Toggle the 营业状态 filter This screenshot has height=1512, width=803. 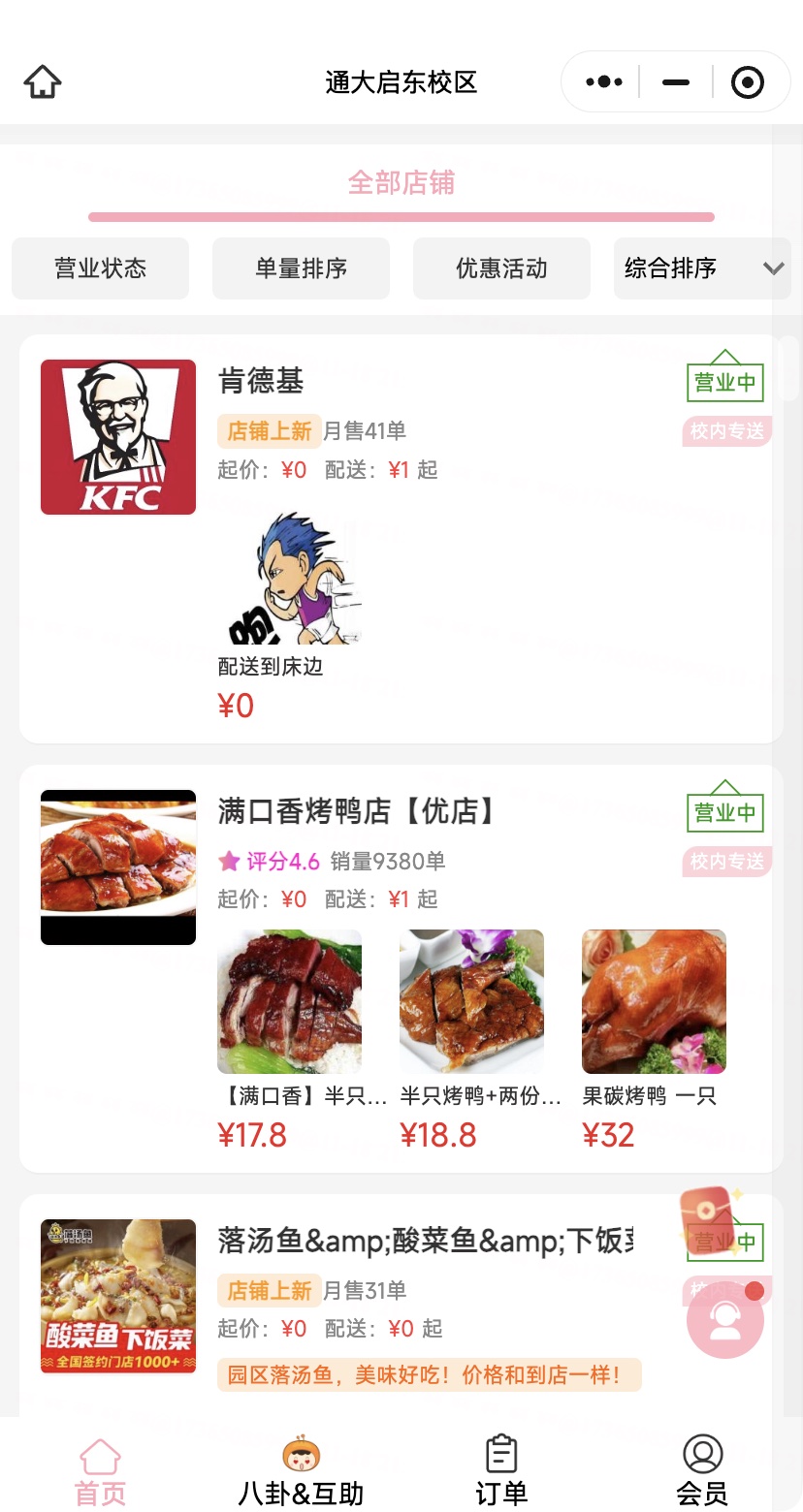100,268
